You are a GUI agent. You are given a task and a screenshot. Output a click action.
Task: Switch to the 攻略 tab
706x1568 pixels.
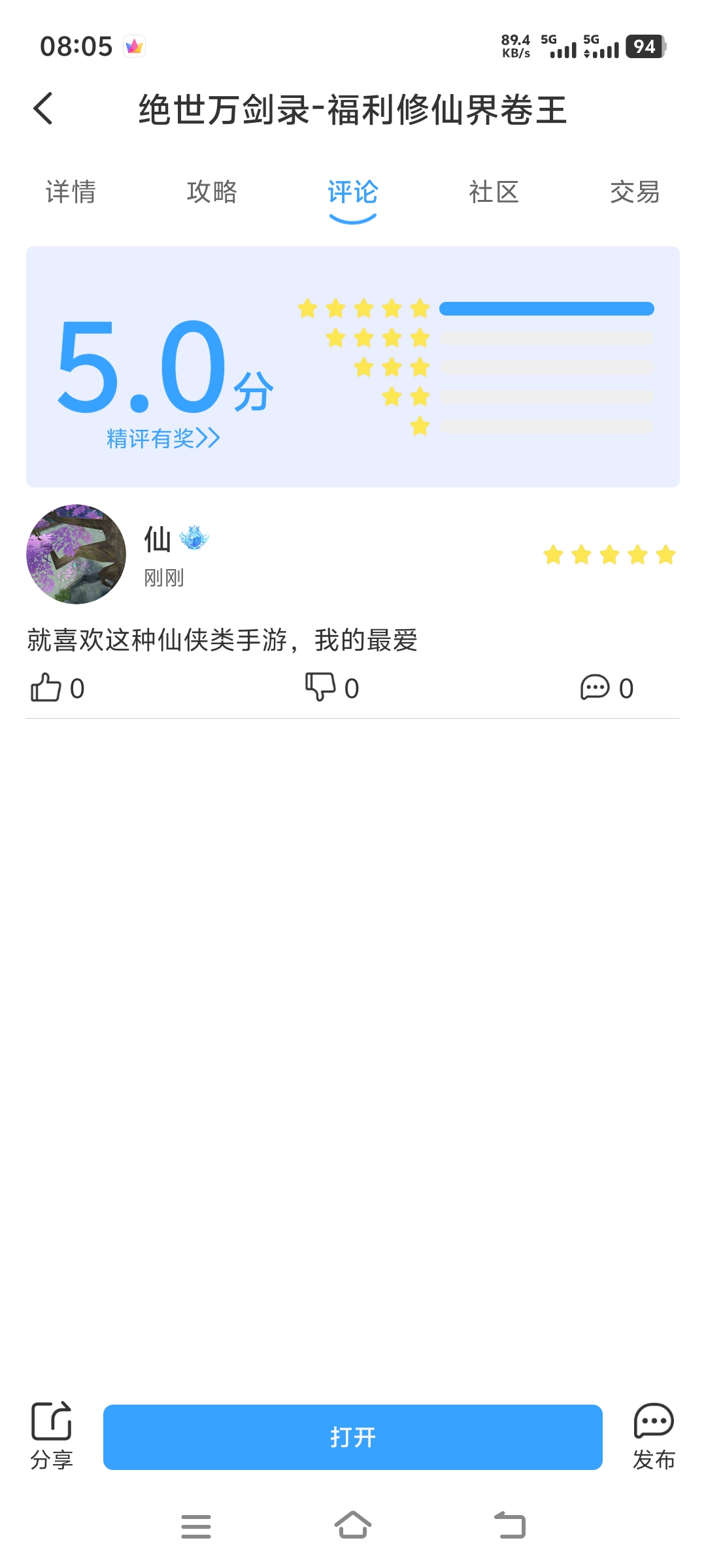coord(212,192)
